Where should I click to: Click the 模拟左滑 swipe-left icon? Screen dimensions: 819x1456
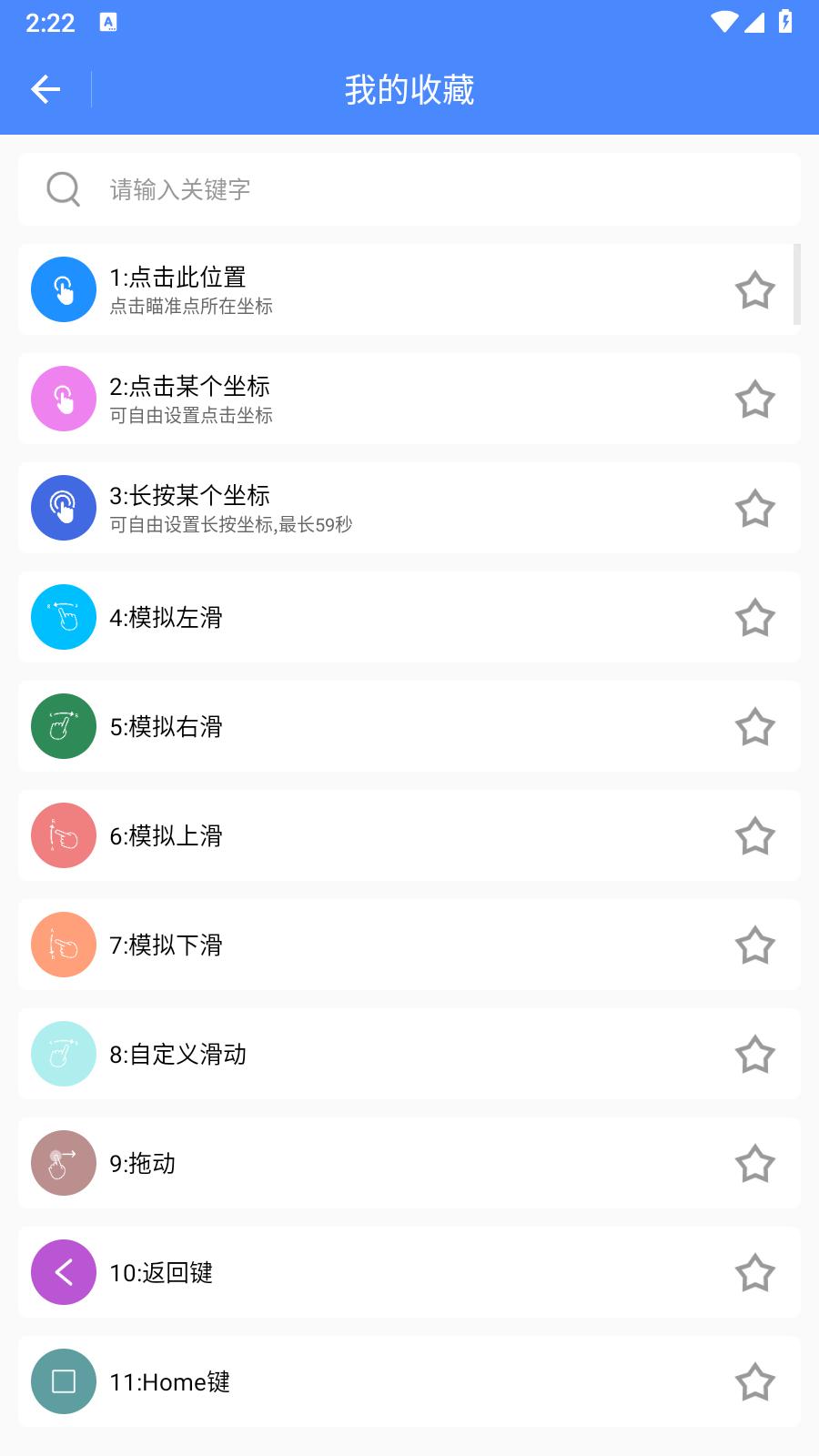pyautogui.click(x=63, y=617)
